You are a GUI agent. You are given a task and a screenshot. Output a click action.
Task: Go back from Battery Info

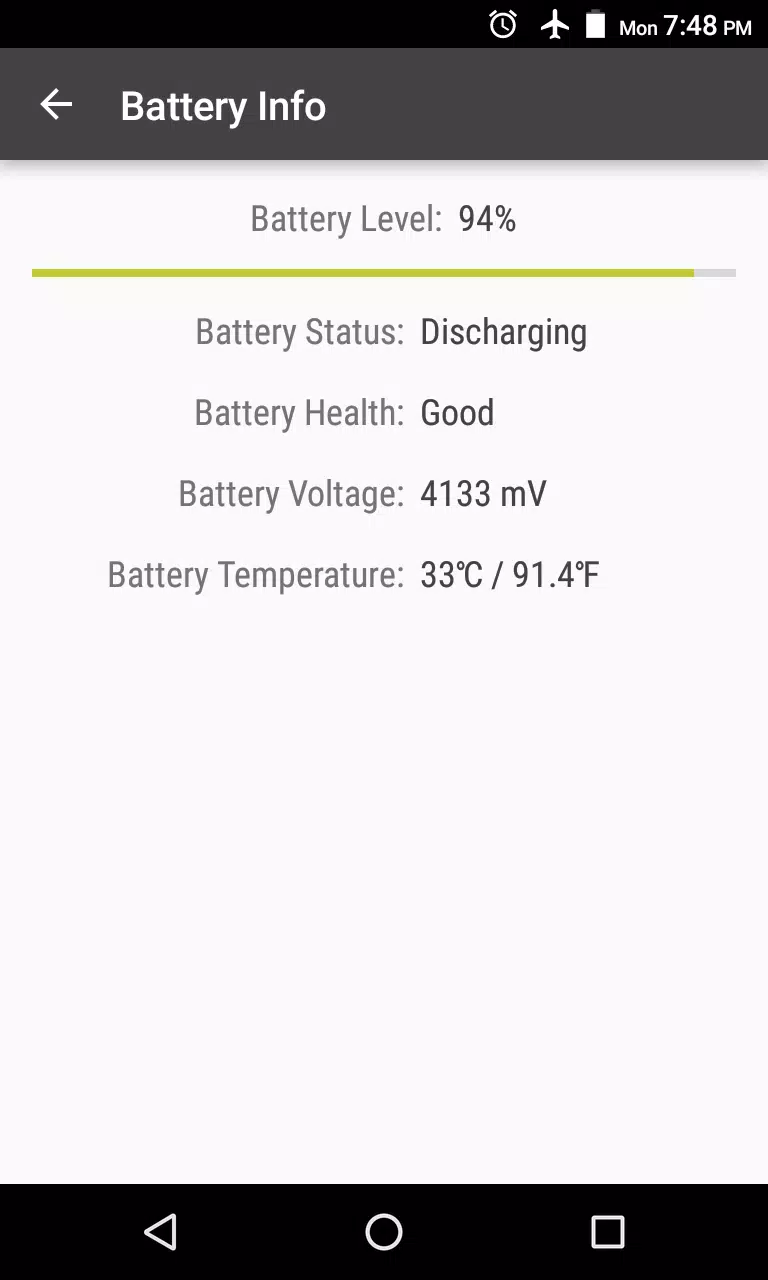56,104
